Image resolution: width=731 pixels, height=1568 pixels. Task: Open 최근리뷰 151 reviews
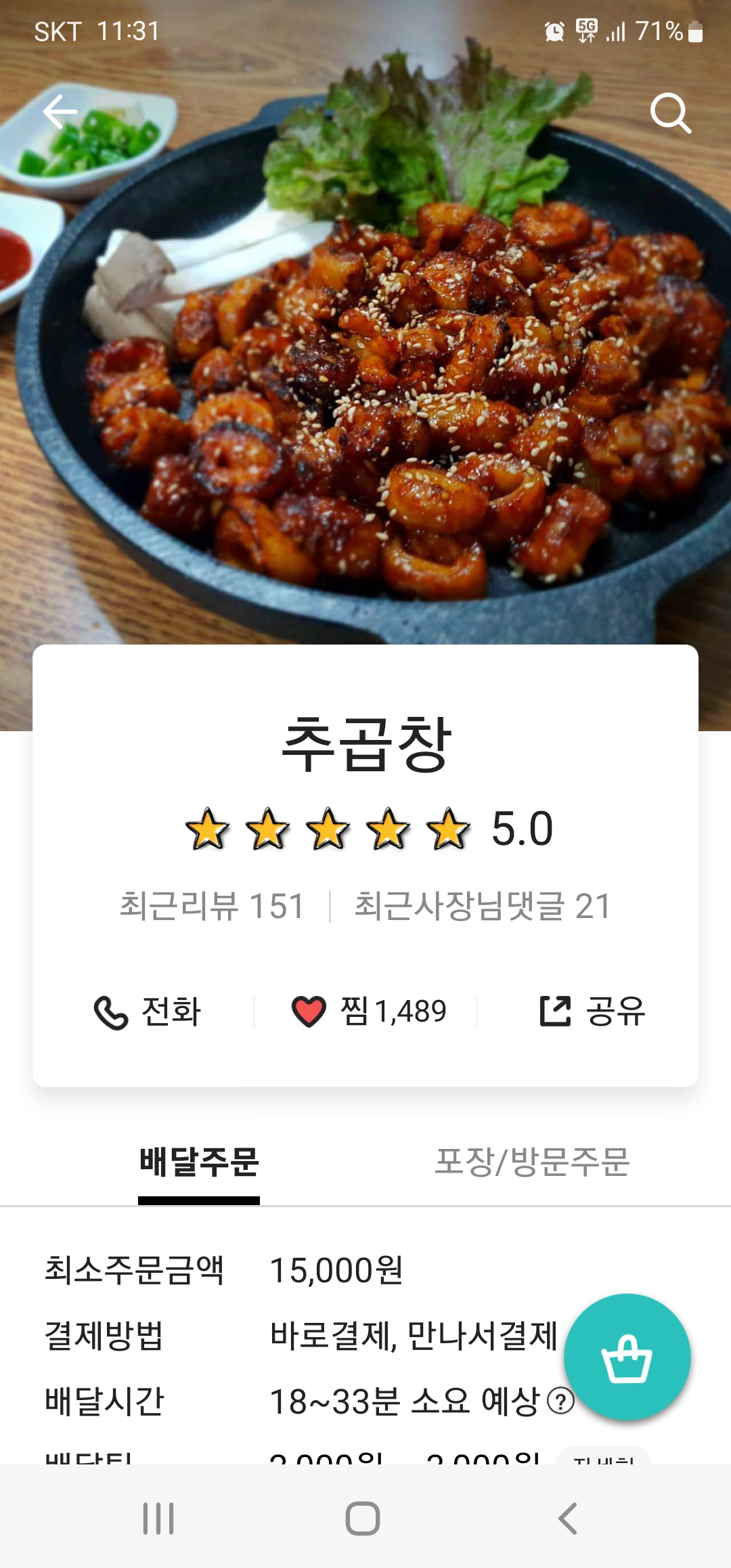tap(212, 906)
